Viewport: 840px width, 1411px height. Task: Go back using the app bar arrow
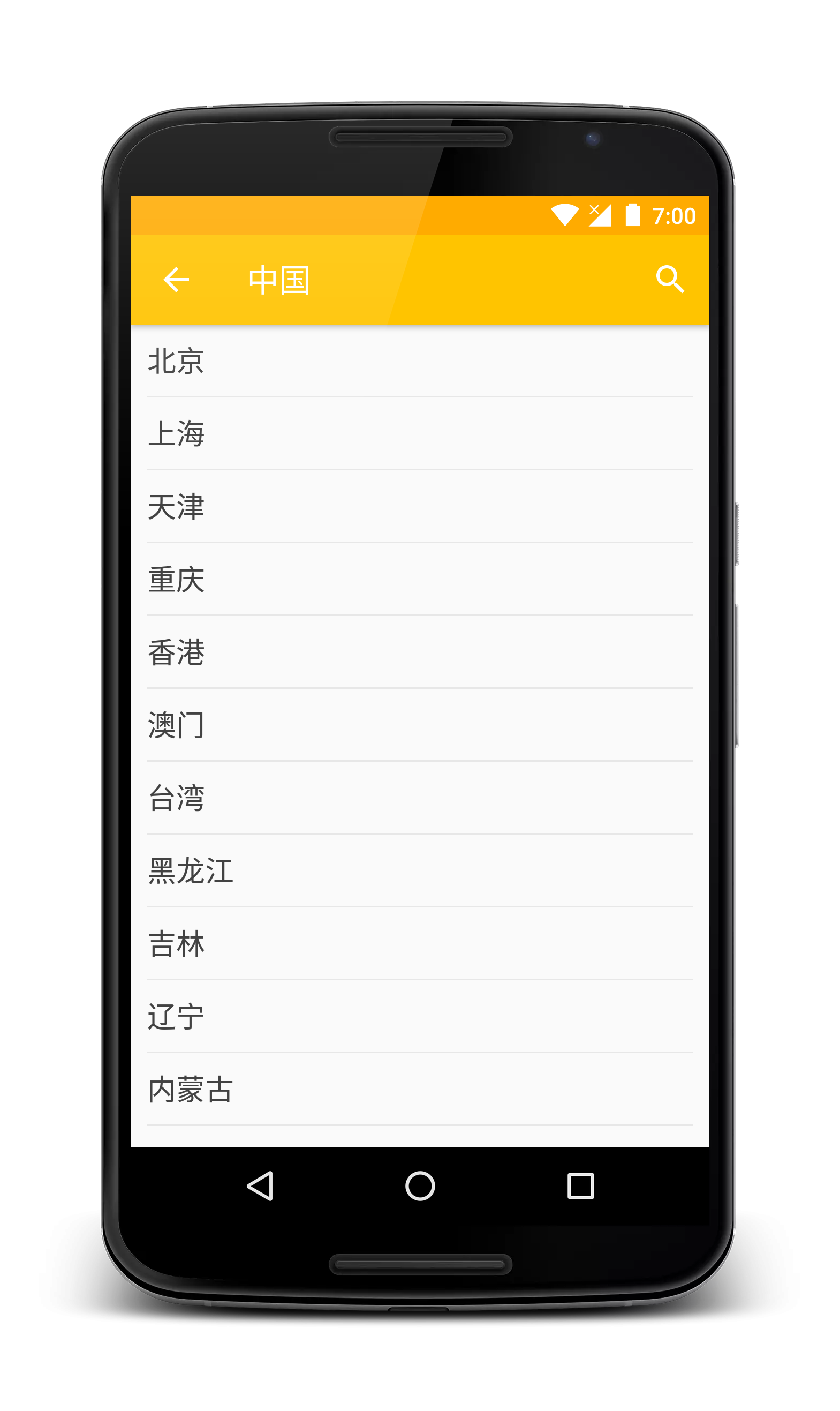(x=176, y=280)
